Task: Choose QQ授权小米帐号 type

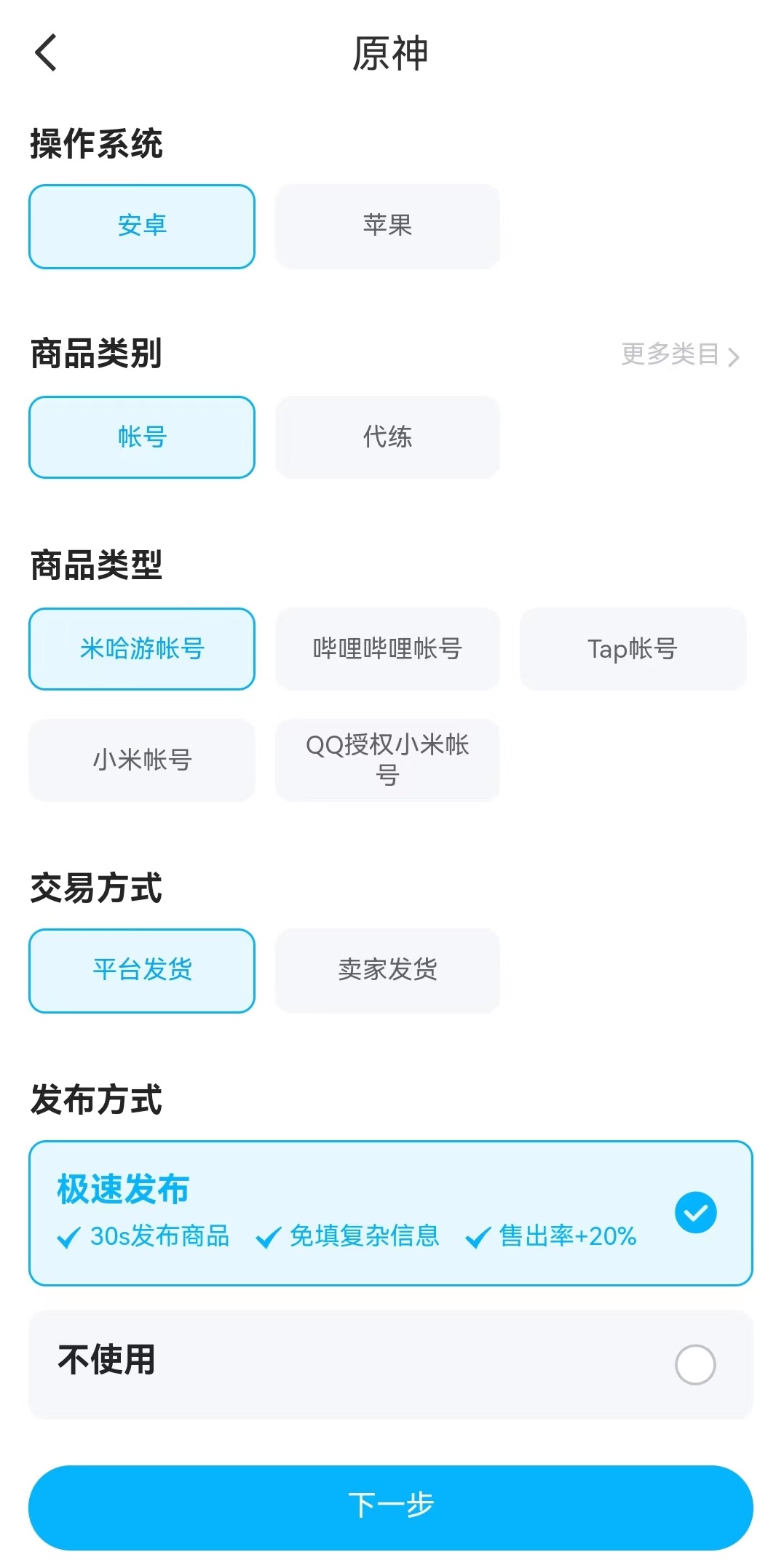Action: tap(387, 760)
